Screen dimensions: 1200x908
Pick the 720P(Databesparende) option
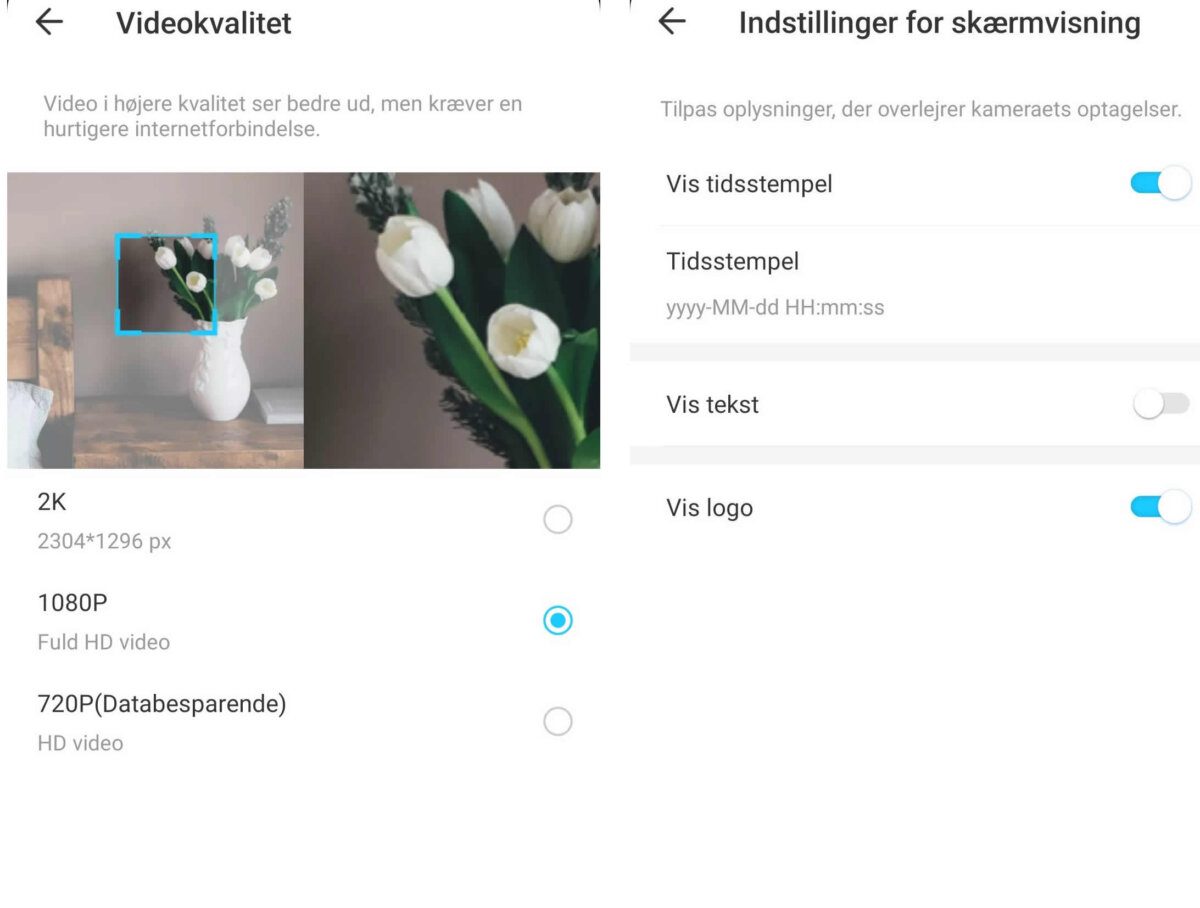point(557,722)
